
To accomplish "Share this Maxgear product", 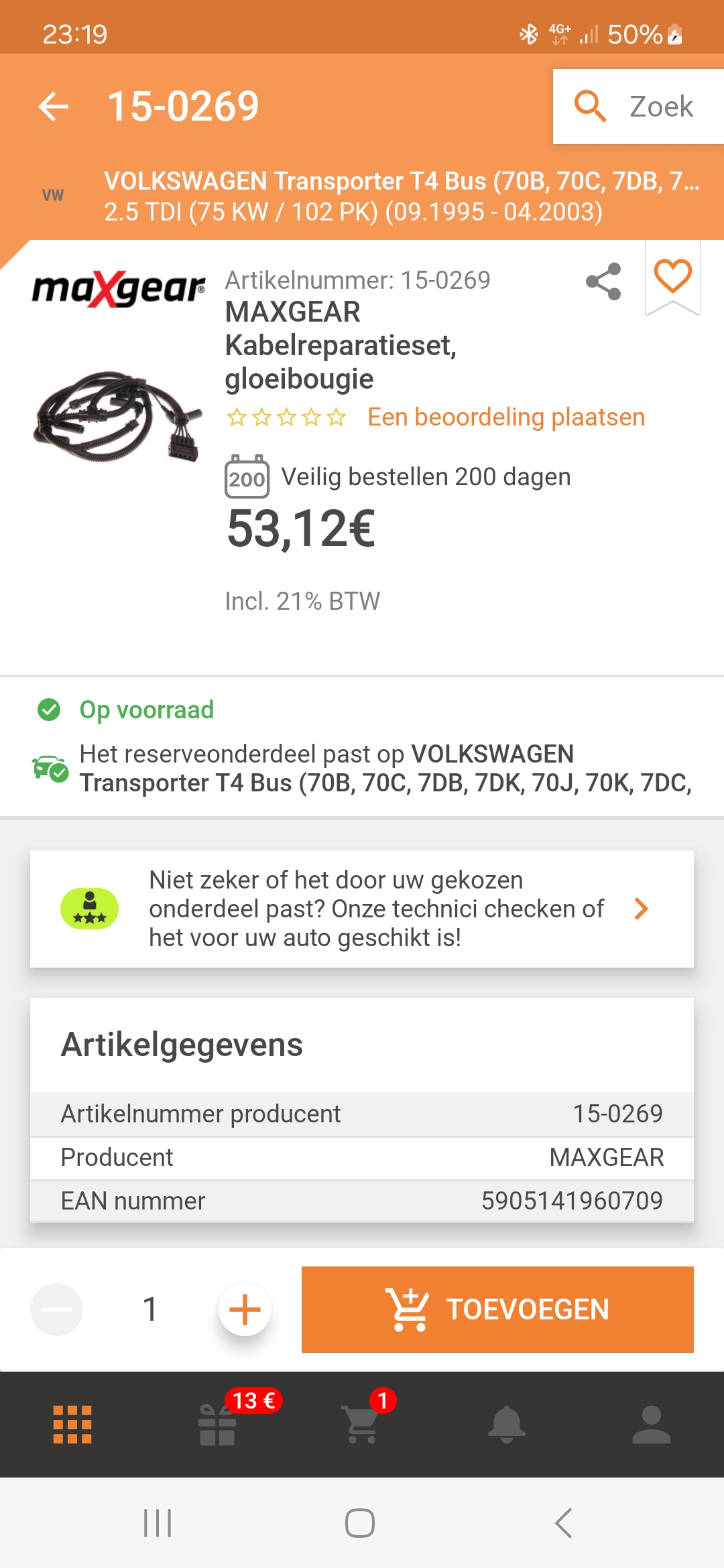I will tap(603, 281).
